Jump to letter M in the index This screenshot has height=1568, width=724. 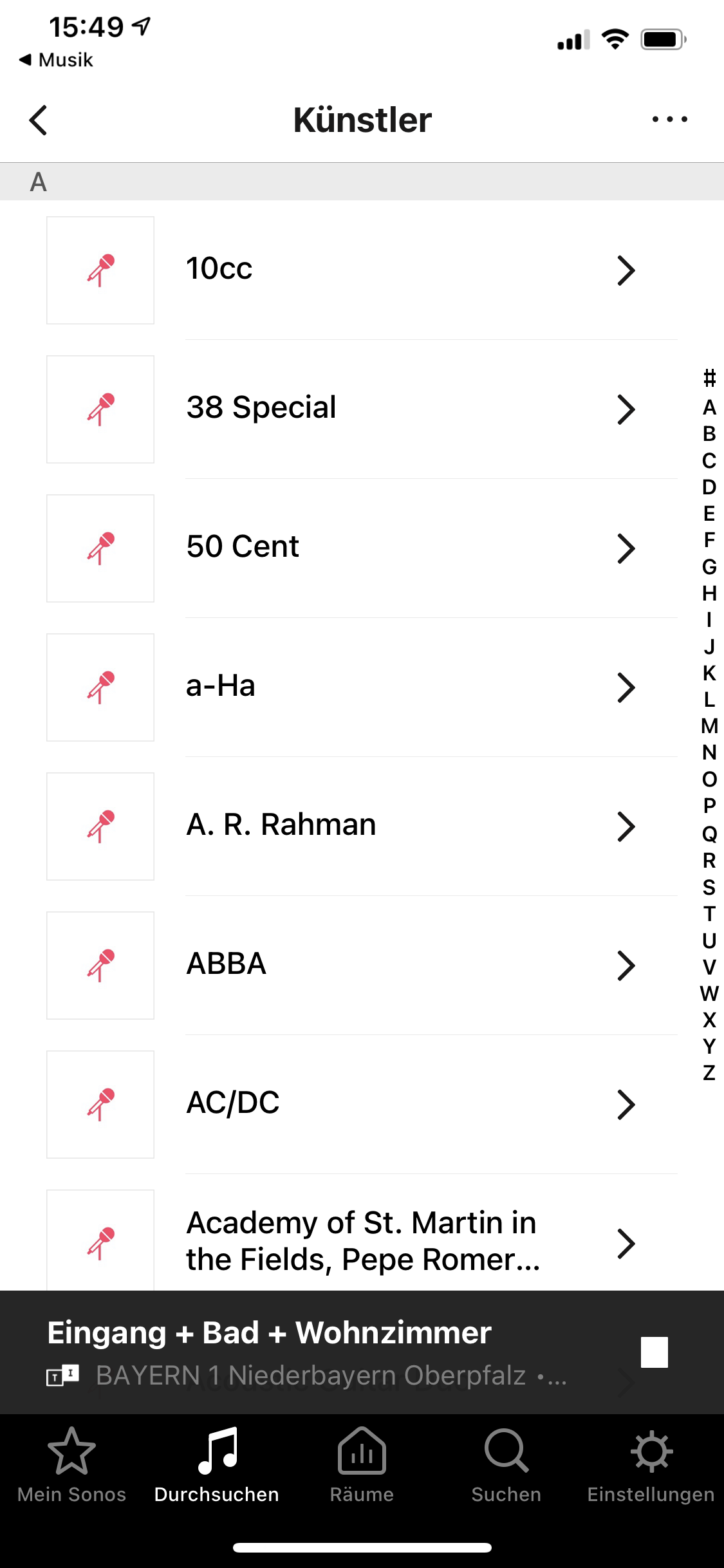709,726
